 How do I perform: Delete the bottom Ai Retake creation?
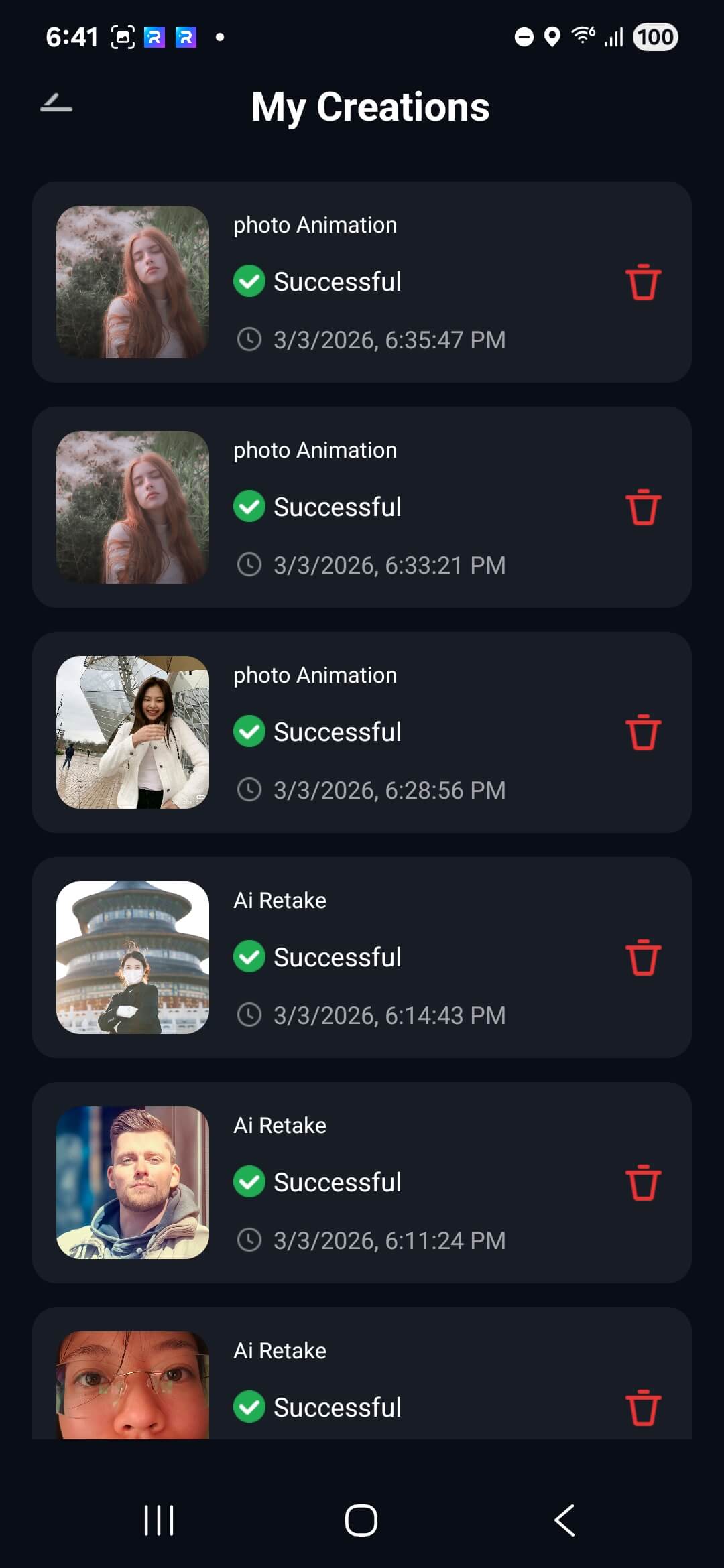coord(642,1408)
